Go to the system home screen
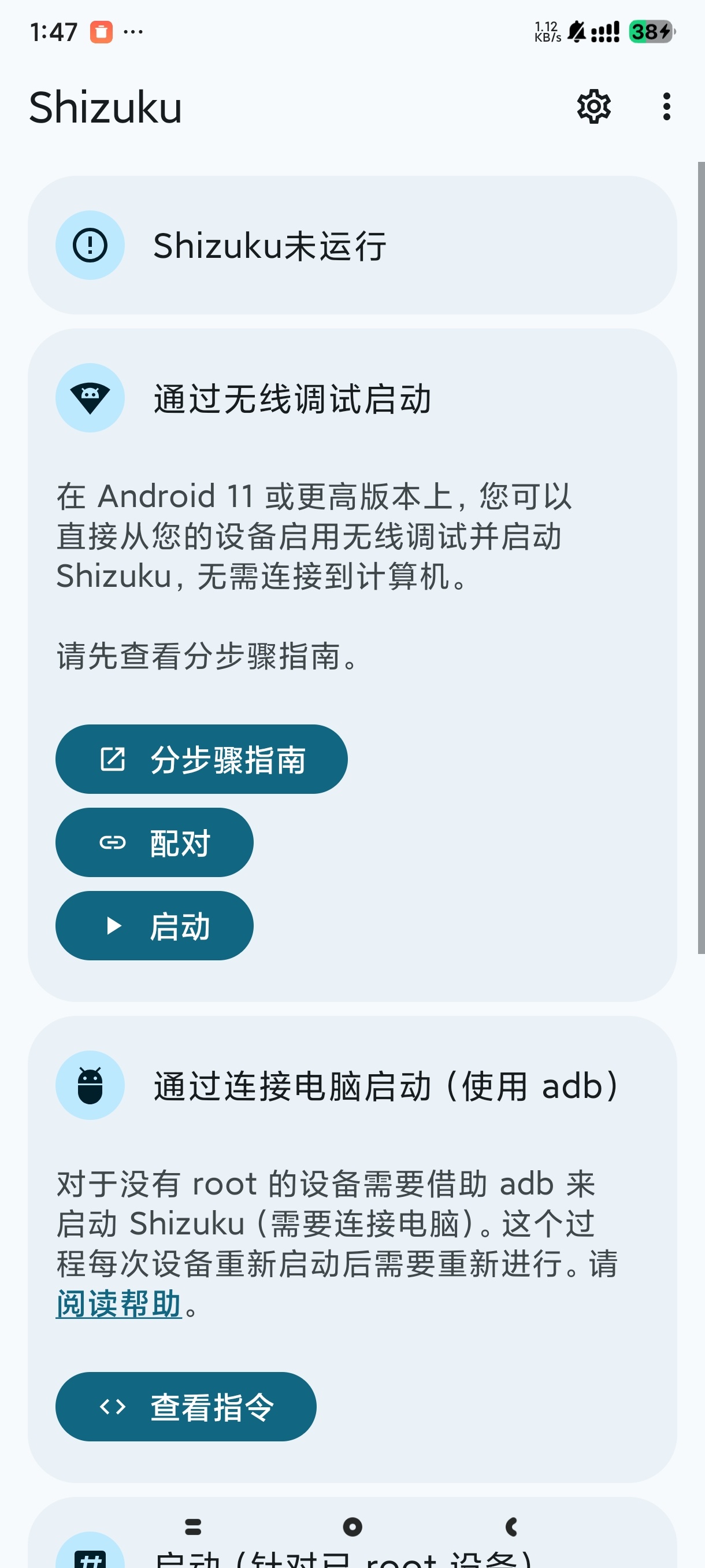The height and width of the screenshot is (1568, 705). click(x=352, y=1526)
